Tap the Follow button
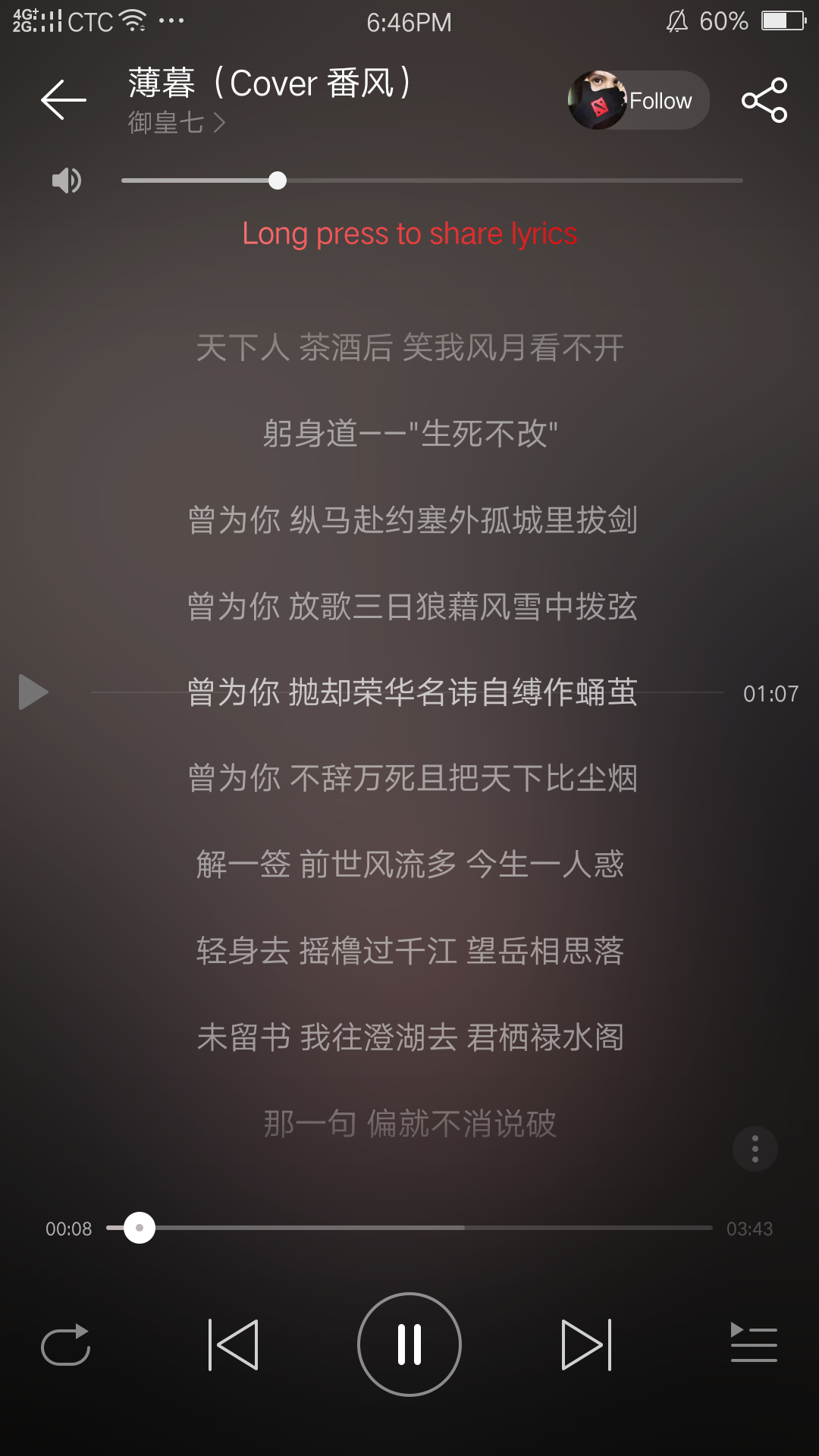Image resolution: width=819 pixels, height=1456 pixels. [659, 99]
